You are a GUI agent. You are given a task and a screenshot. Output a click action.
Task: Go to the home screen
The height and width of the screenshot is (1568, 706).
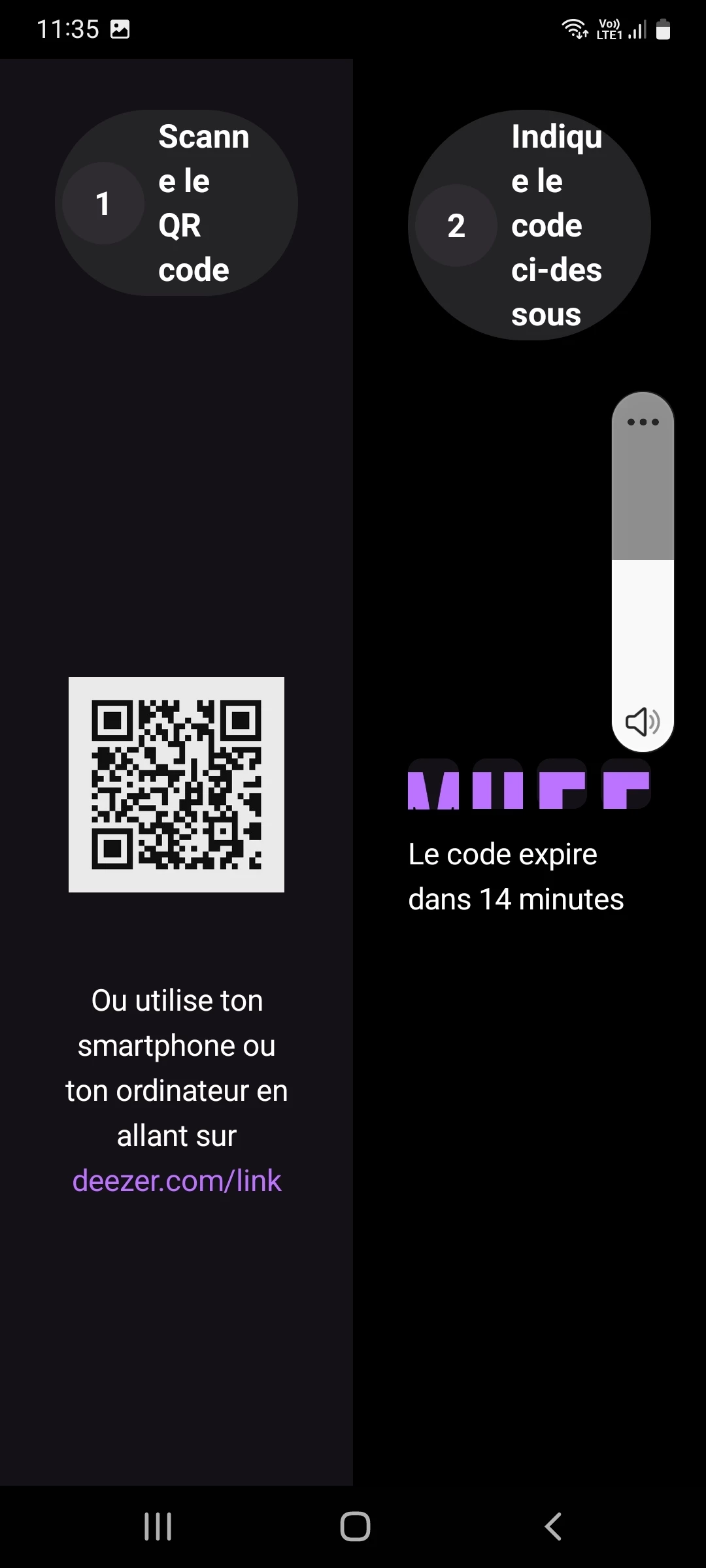tap(355, 1527)
